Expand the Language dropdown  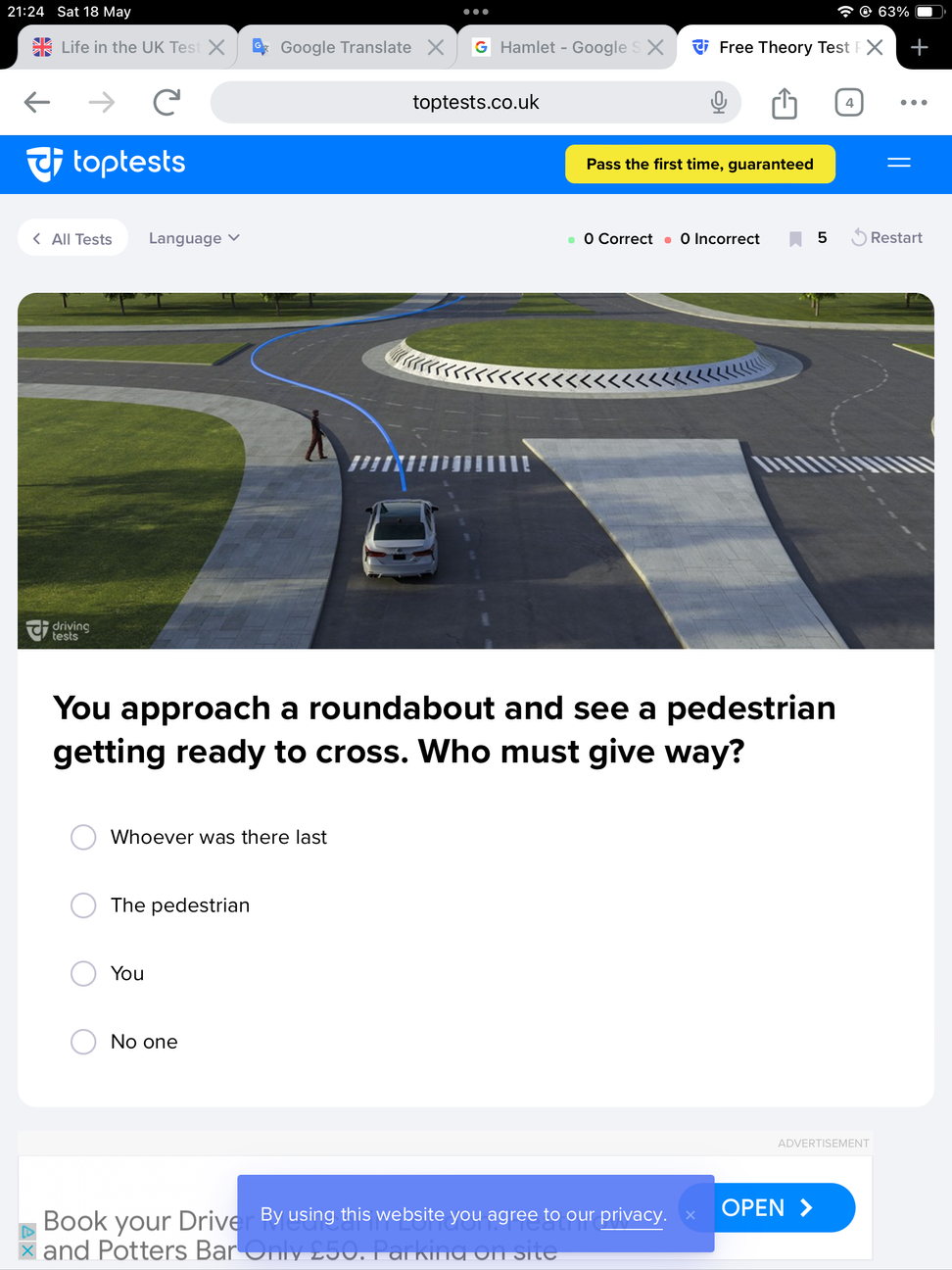(194, 238)
